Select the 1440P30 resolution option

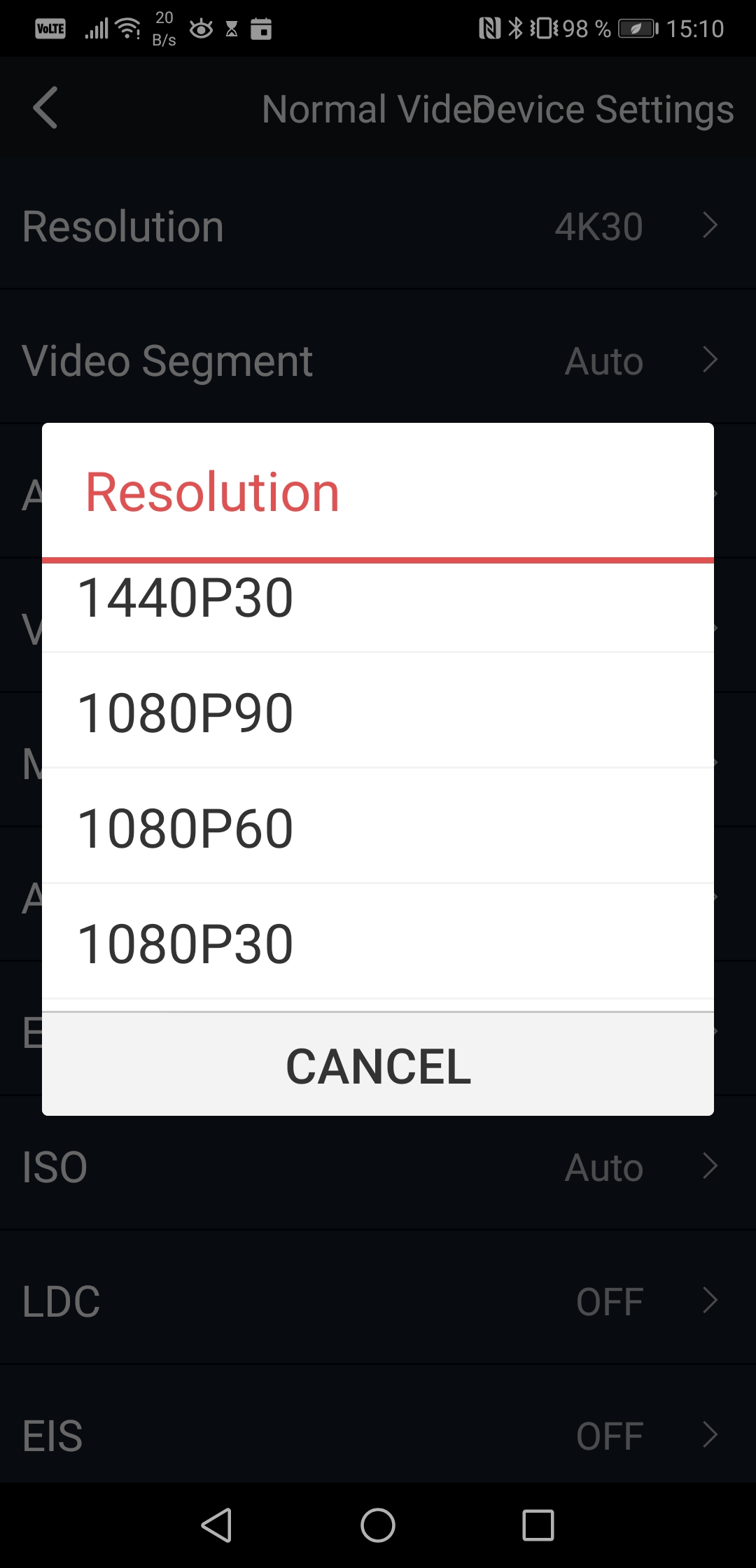click(x=378, y=607)
